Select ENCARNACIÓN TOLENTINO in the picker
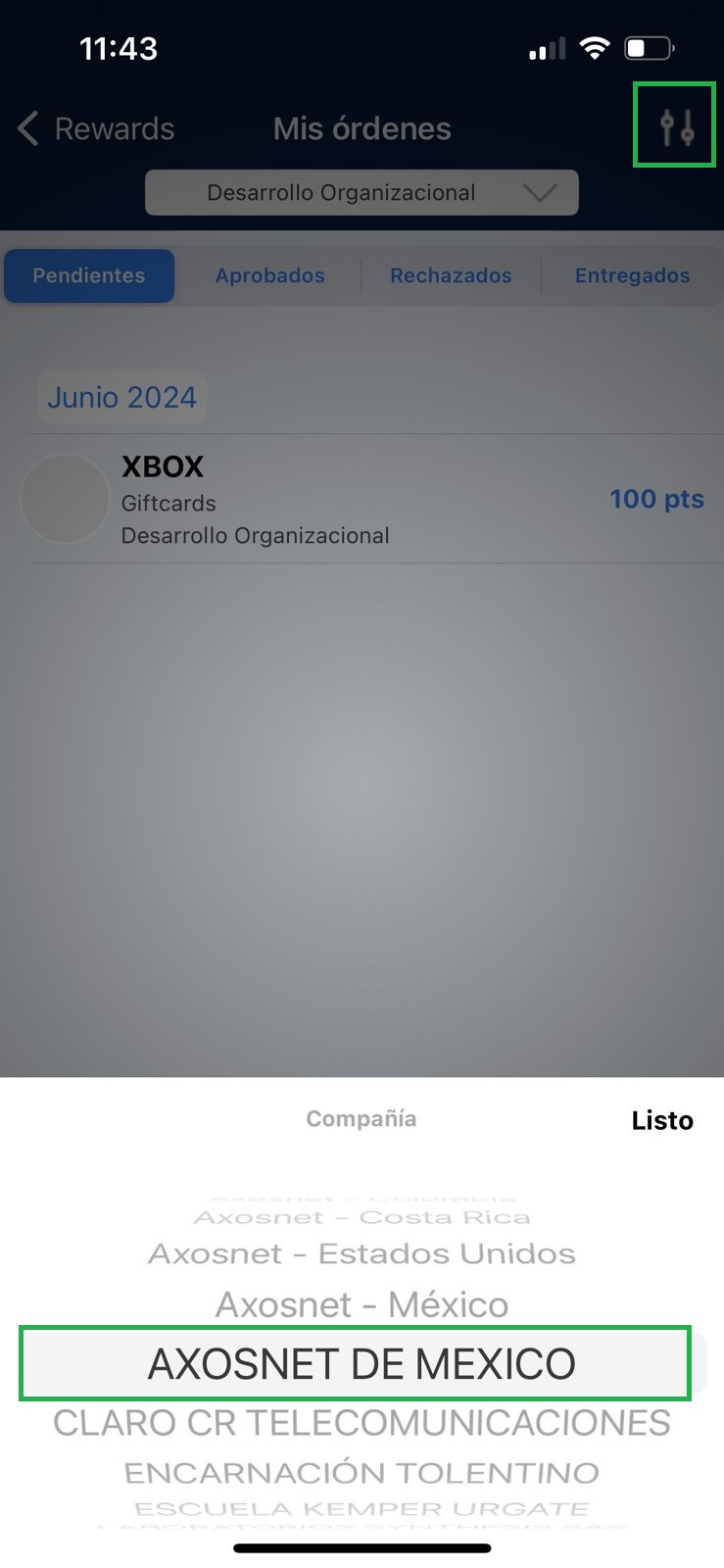Screen dimensions: 724x1568 click(x=362, y=1473)
